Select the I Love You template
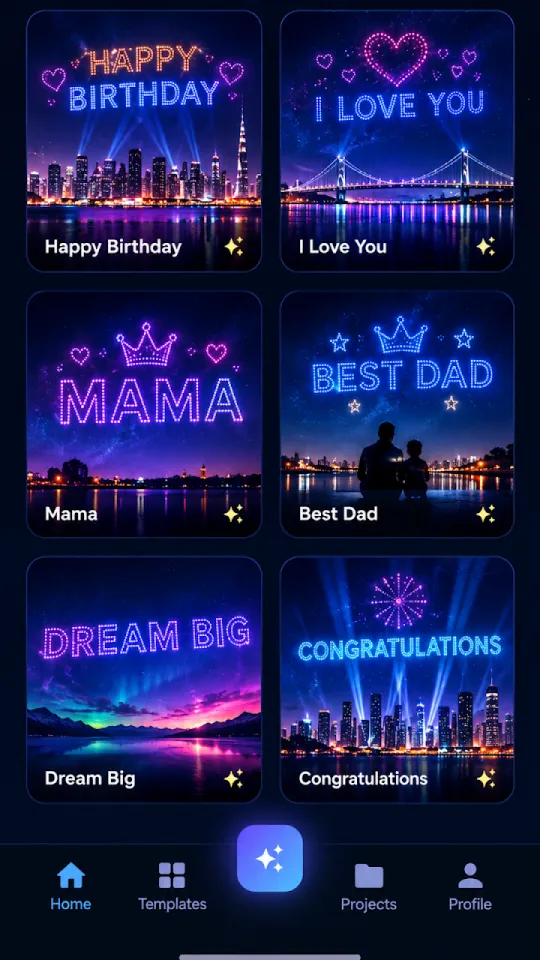Image resolution: width=540 pixels, height=960 pixels. (397, 140)
